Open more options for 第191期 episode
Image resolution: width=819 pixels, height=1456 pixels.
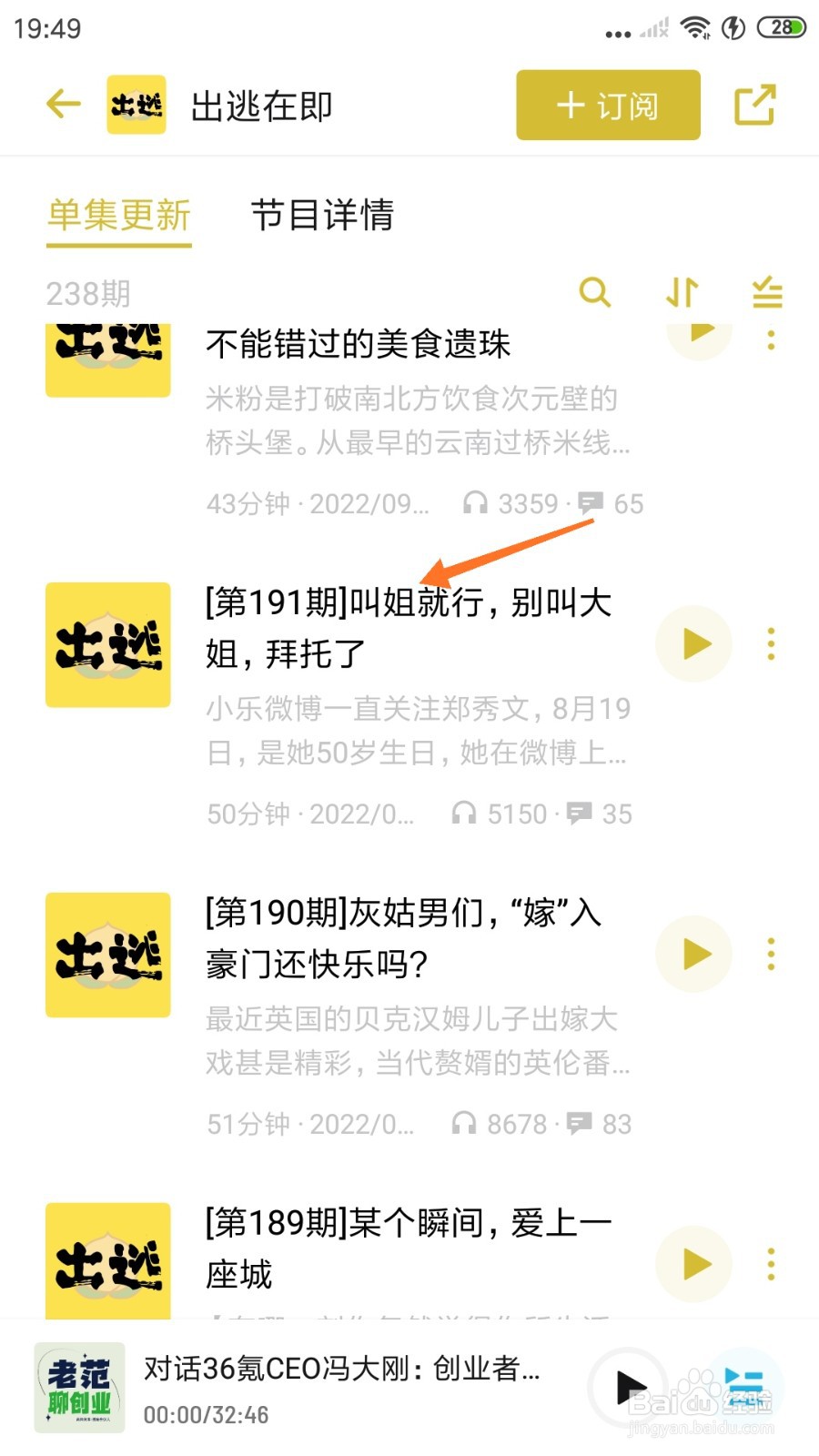pos(771,643)
